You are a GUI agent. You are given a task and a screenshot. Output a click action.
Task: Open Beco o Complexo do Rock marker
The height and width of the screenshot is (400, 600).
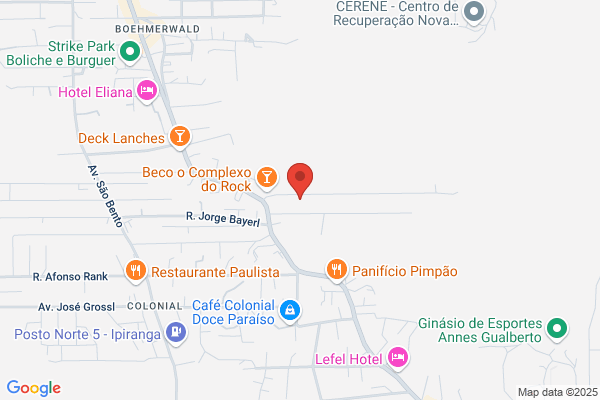(267, 178)
